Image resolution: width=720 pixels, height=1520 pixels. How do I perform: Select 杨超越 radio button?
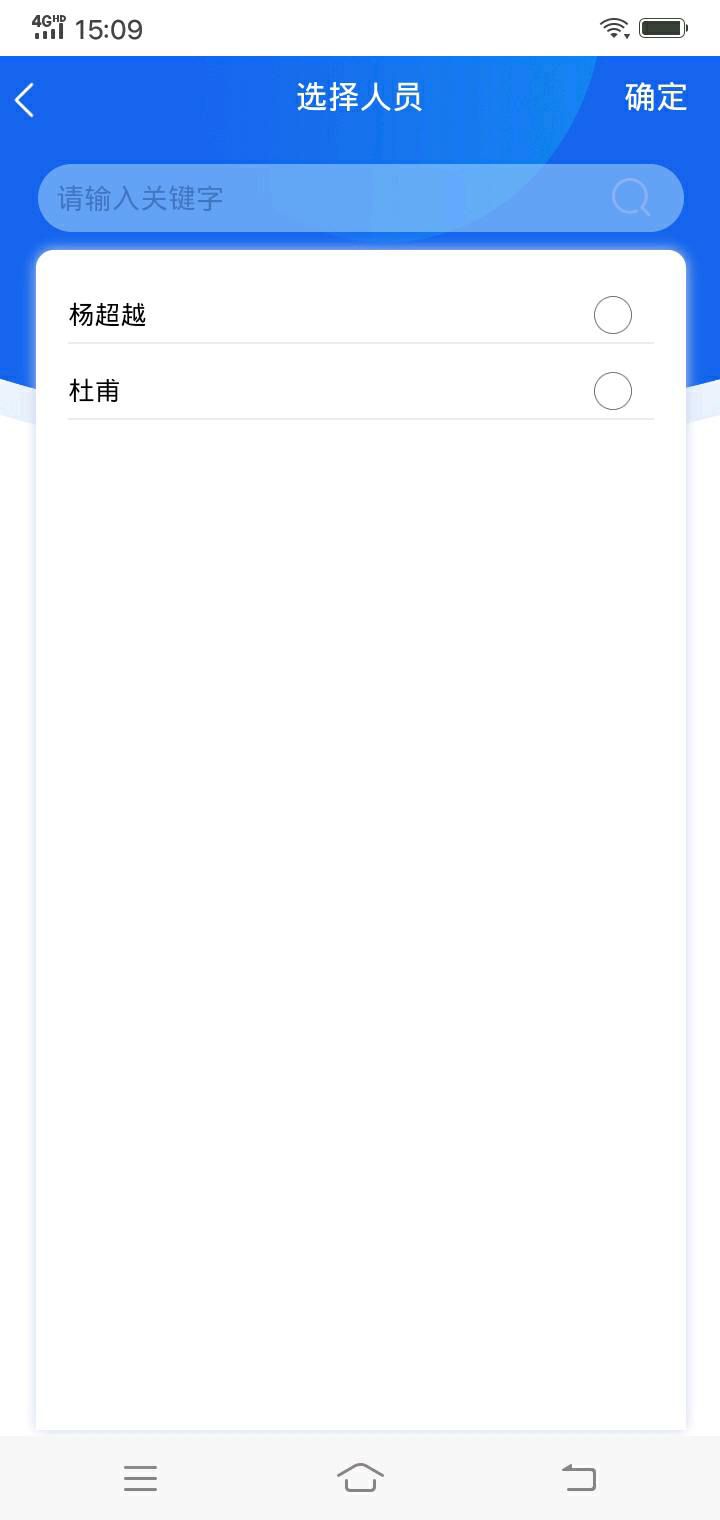pyautogui.click(x=613, y=315)
